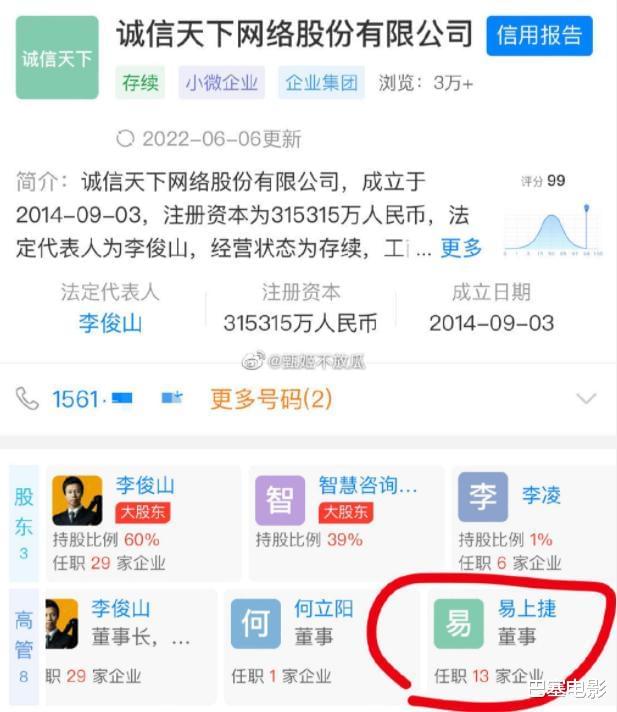Expand the contact details chevron
The image size is (617, 712).
[x=585, y=400]
